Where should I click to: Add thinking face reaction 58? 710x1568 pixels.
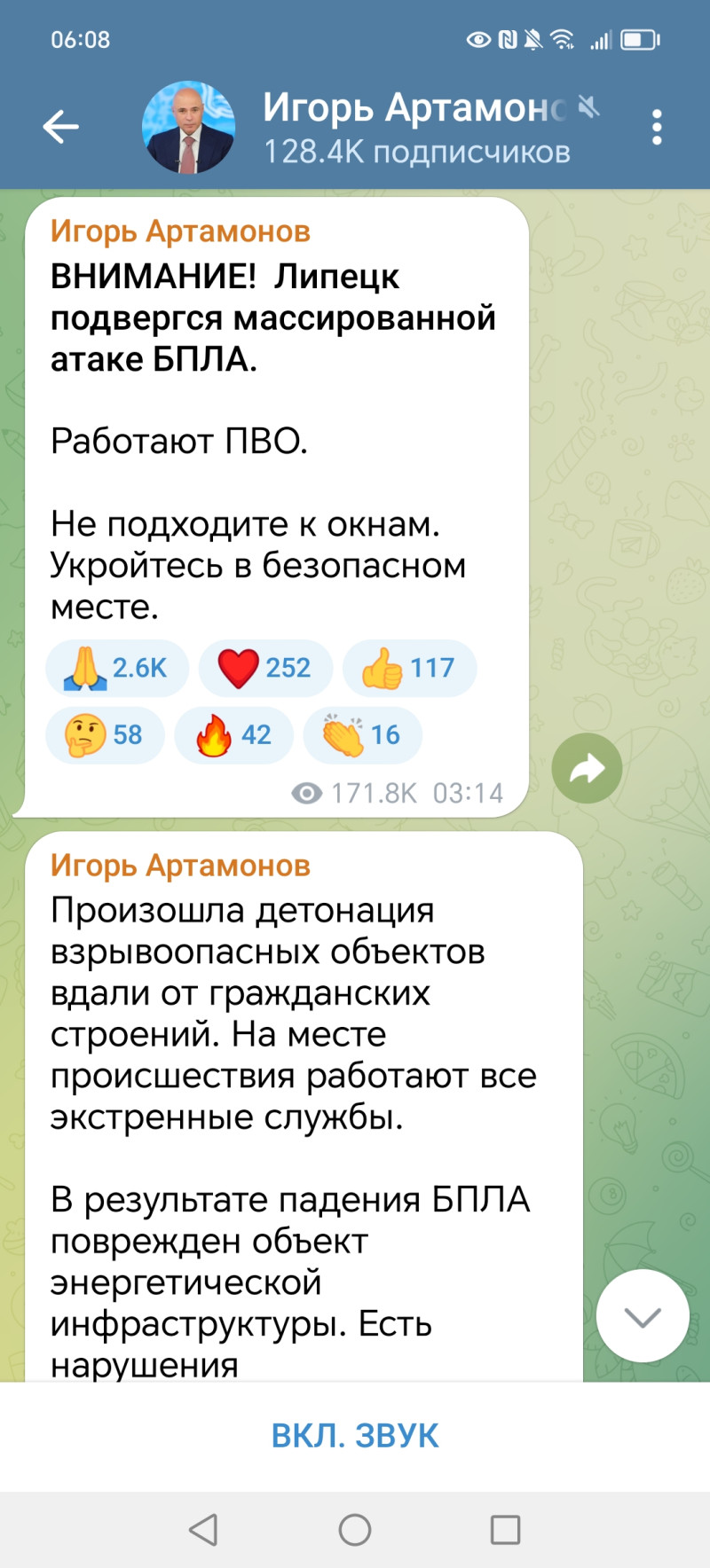point(105,735)
